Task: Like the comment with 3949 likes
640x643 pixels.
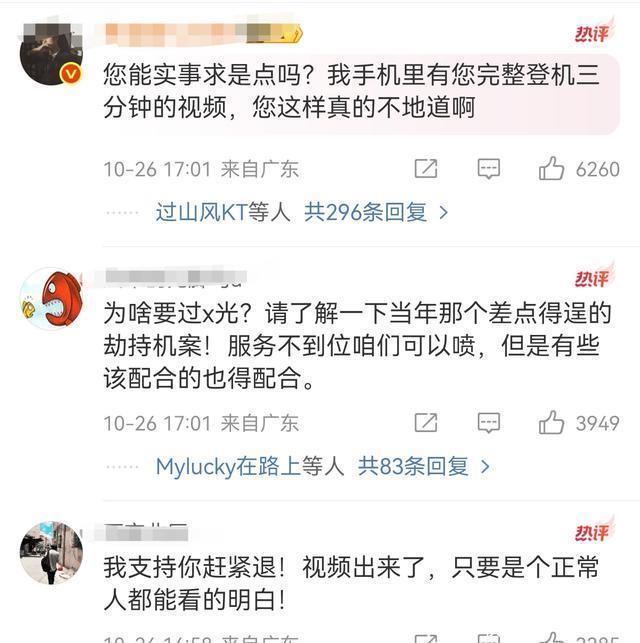Action: click(551, 423)
